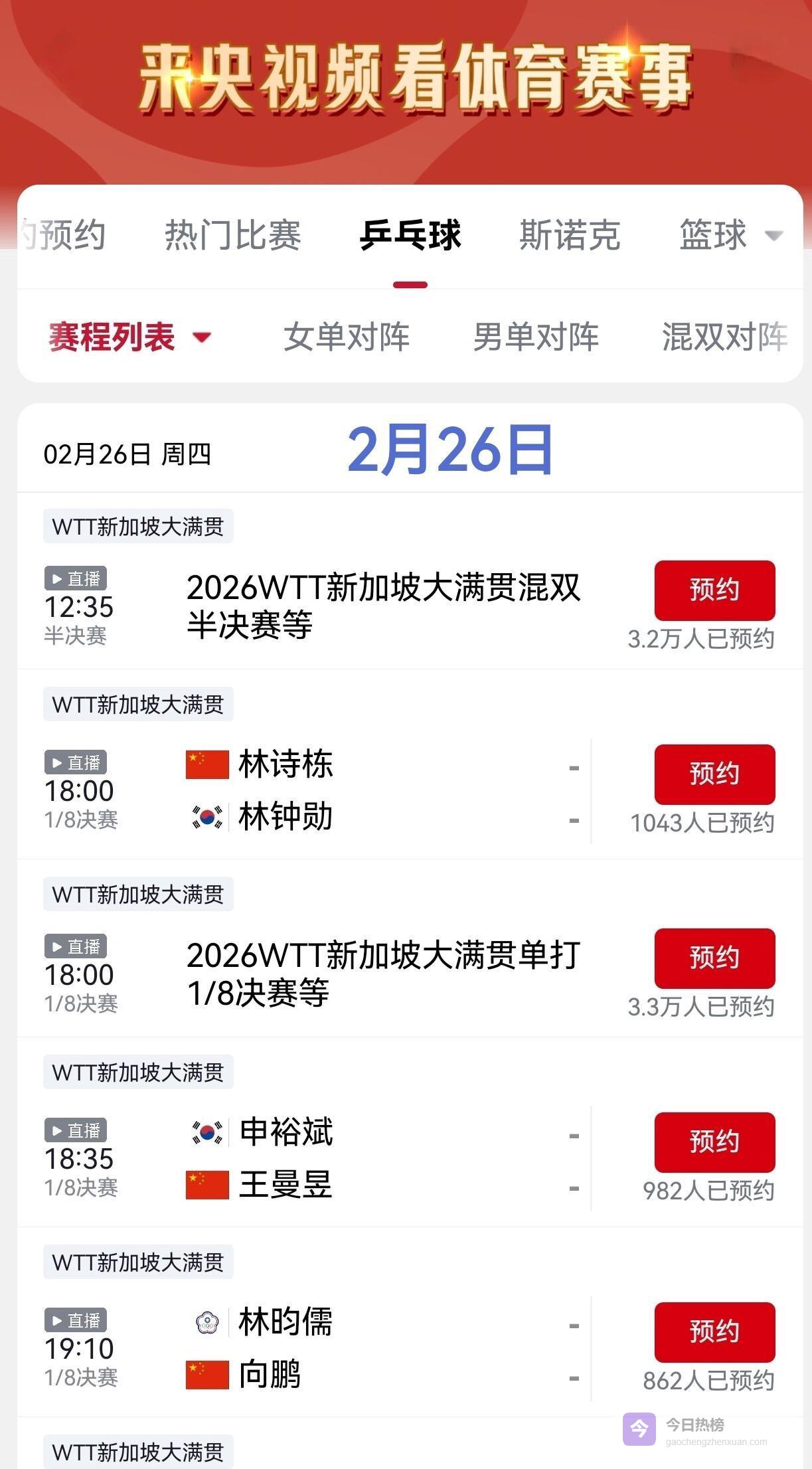Switch to 男单对阵 bracket
Image resolution: width=812 pixels, height=1469 pixels.
pos(536,337)
